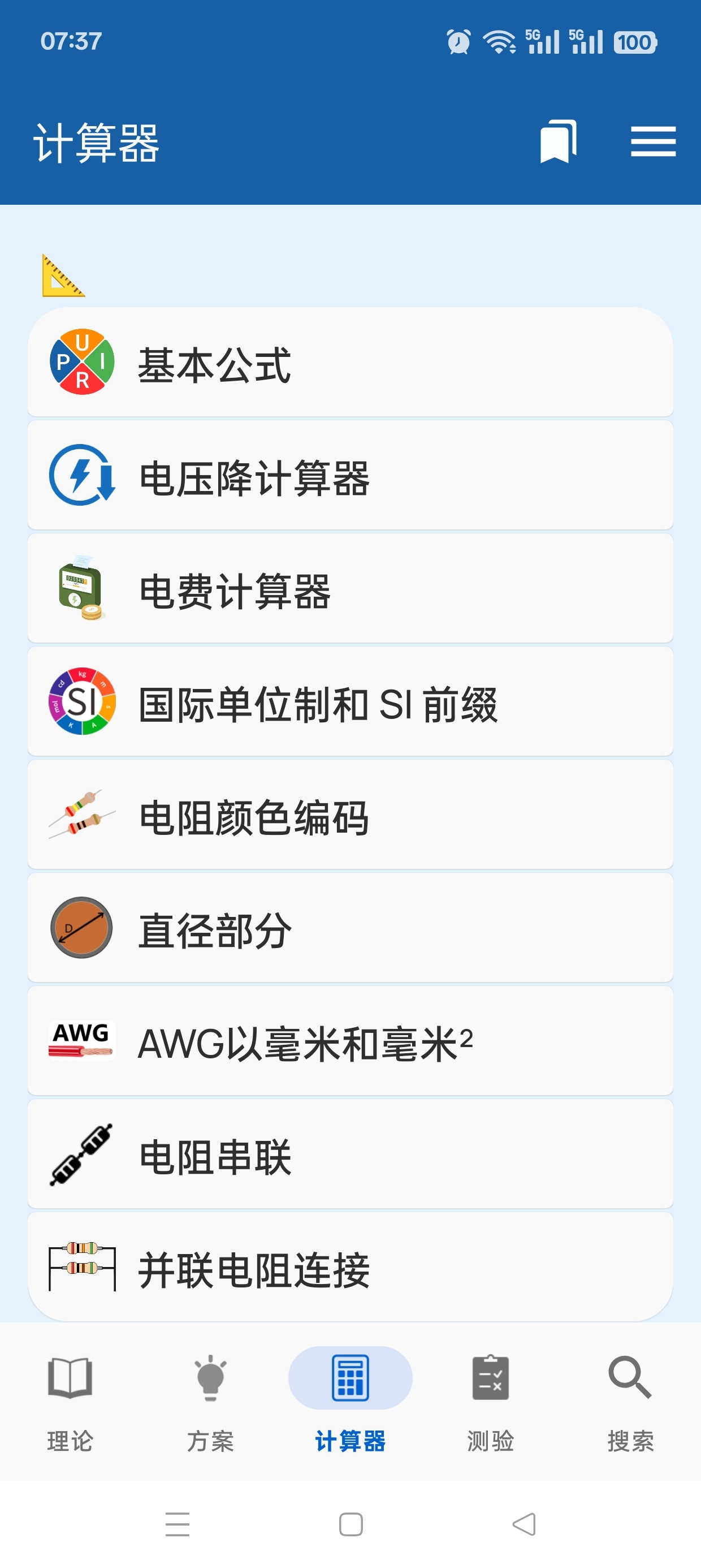This screenshot has height=1568, width=701.
Task: Open 电压降计算器
Action: 350,475
